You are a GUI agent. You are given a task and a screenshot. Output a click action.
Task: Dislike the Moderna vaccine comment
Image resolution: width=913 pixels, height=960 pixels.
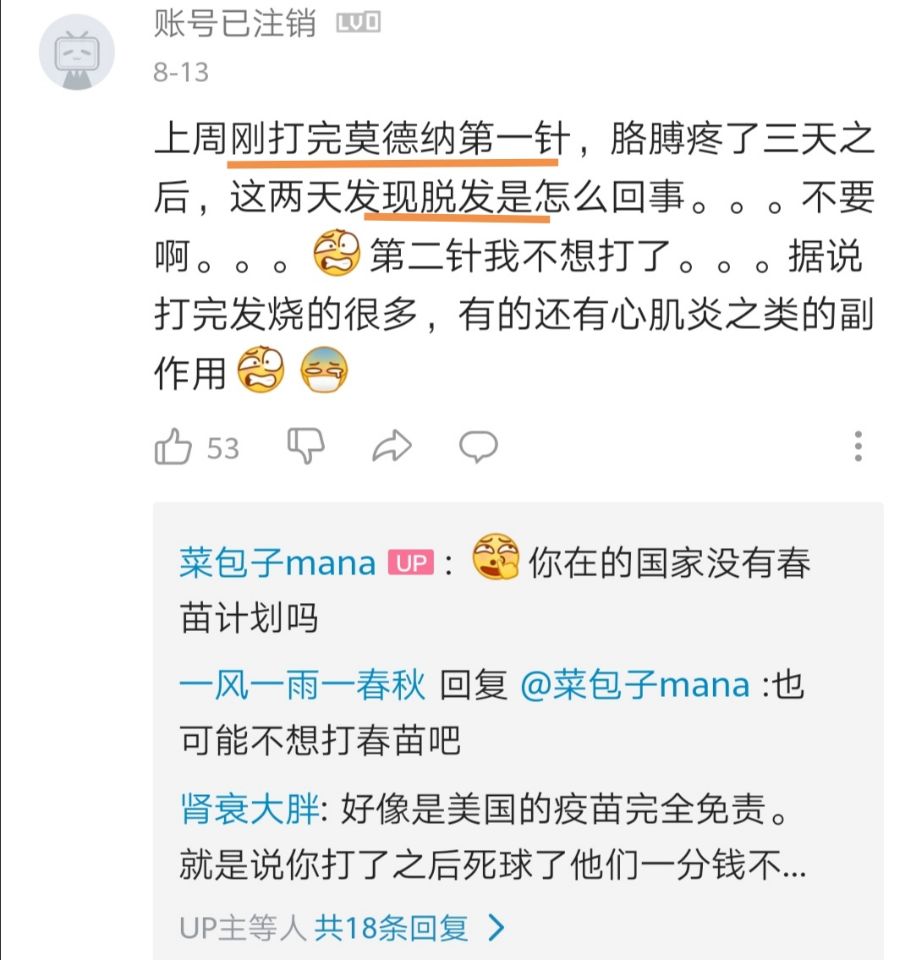305,446
